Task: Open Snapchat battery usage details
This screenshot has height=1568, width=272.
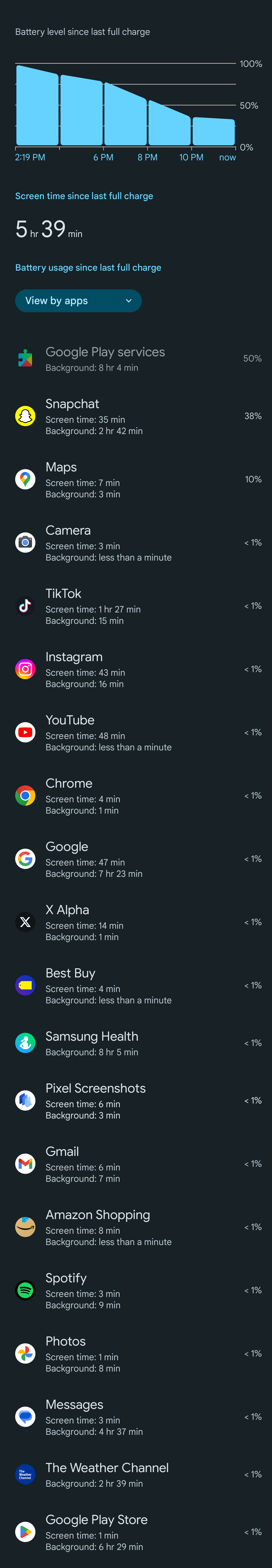Action: [x=136, y=416]
